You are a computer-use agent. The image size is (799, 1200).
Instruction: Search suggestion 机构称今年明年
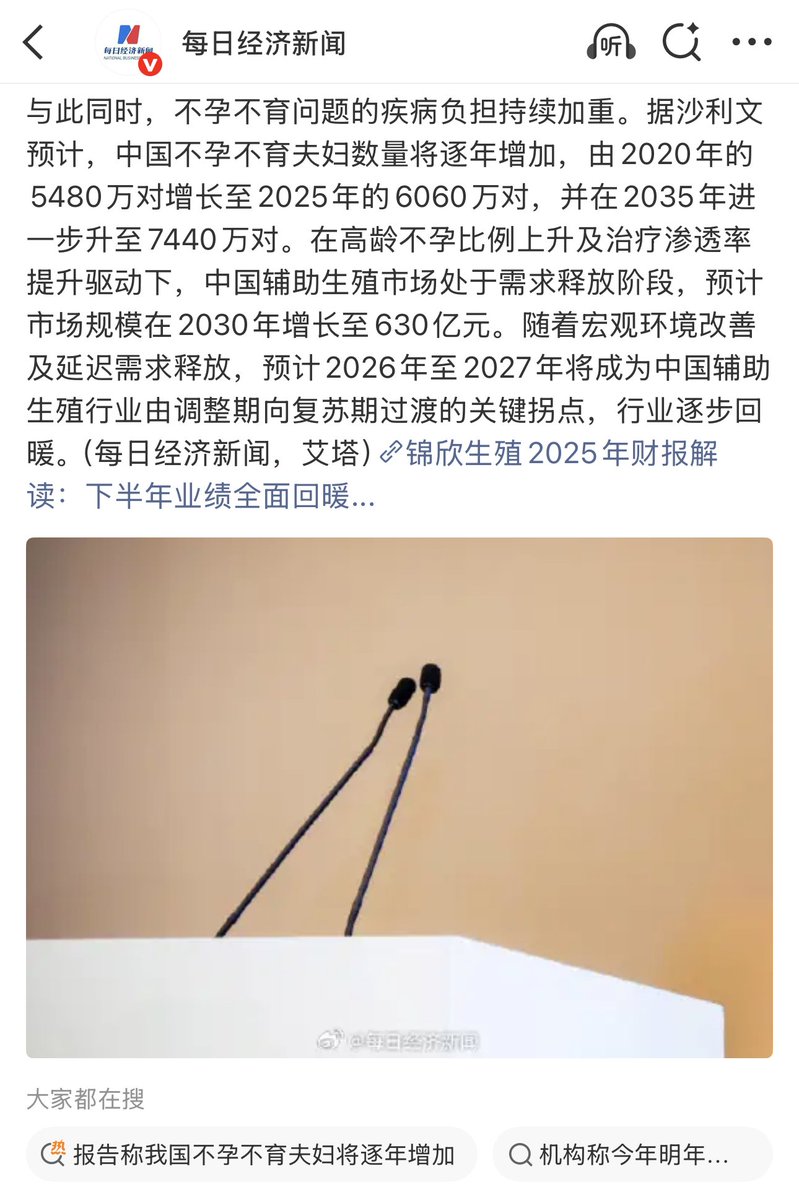click(x=632, y=1155)
